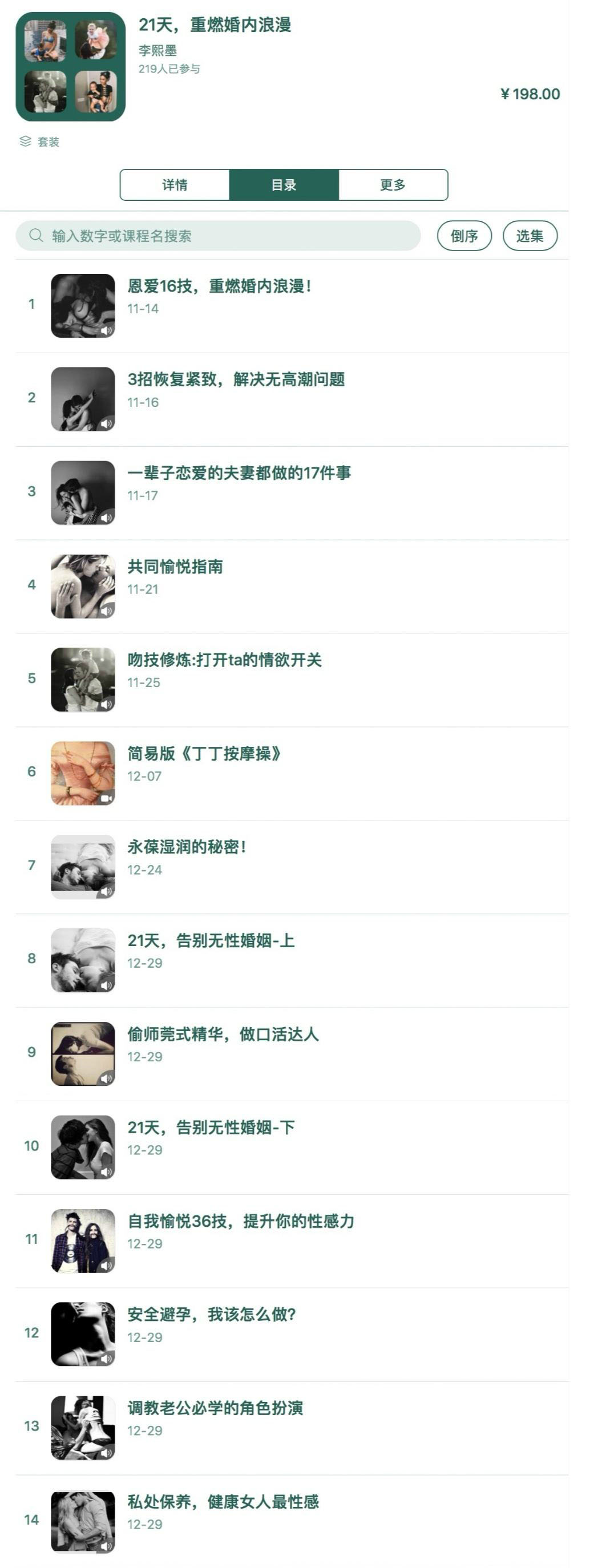Open lesson 10 21天，告别无性婚姻-下
The width and height of the screenshot is (598, 1568).
pos(211,1128)
